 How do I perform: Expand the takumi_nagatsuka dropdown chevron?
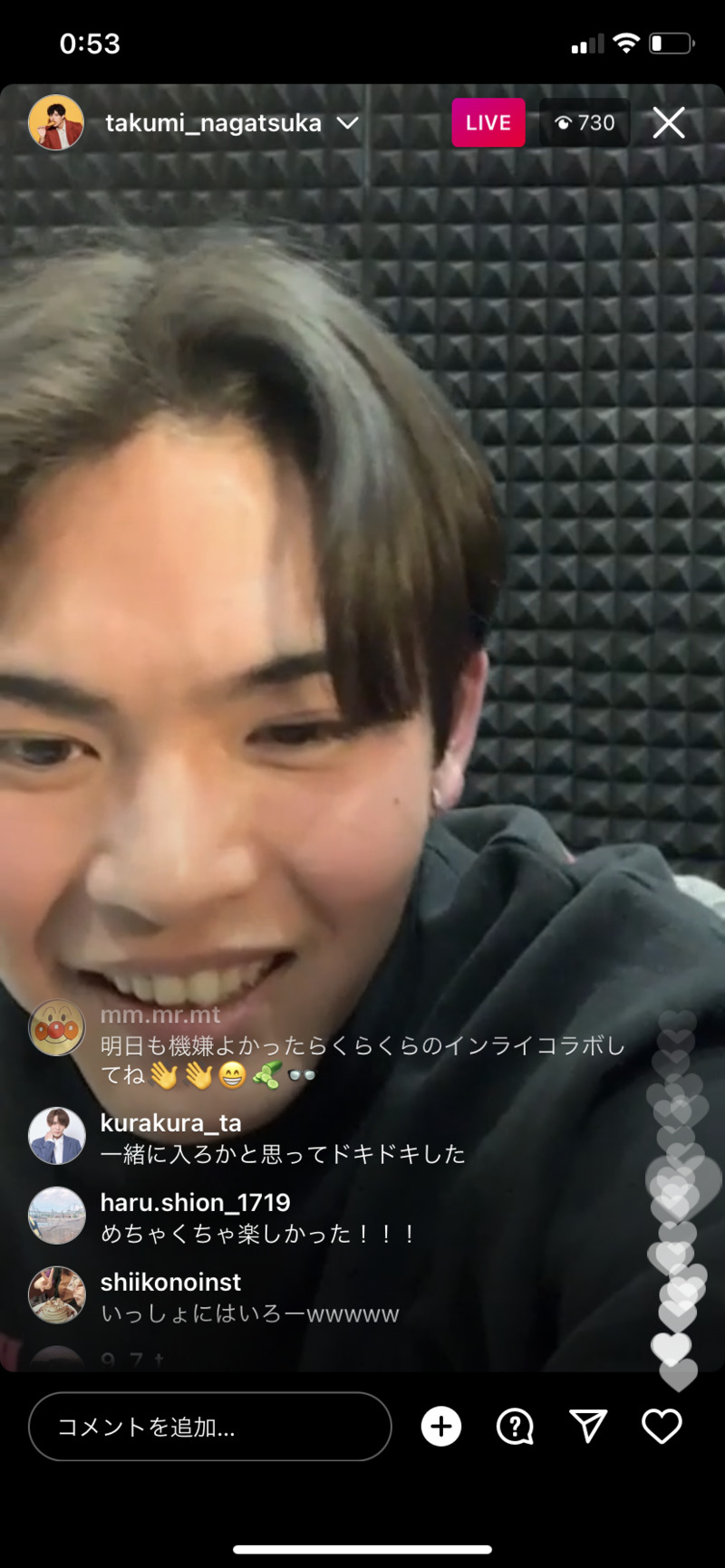coord(348,123)
